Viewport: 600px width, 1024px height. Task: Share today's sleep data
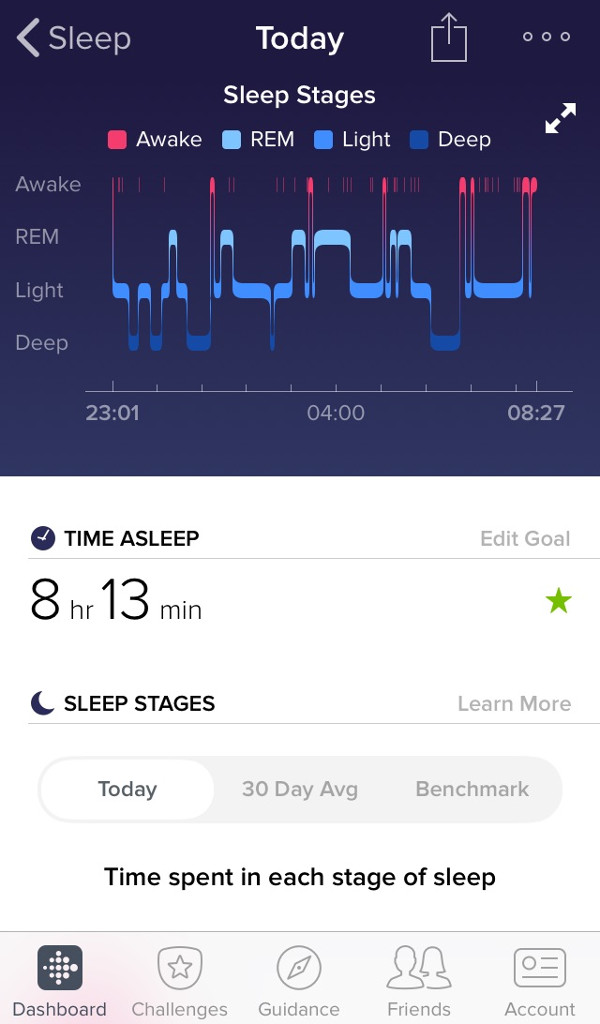click(449, 39)
